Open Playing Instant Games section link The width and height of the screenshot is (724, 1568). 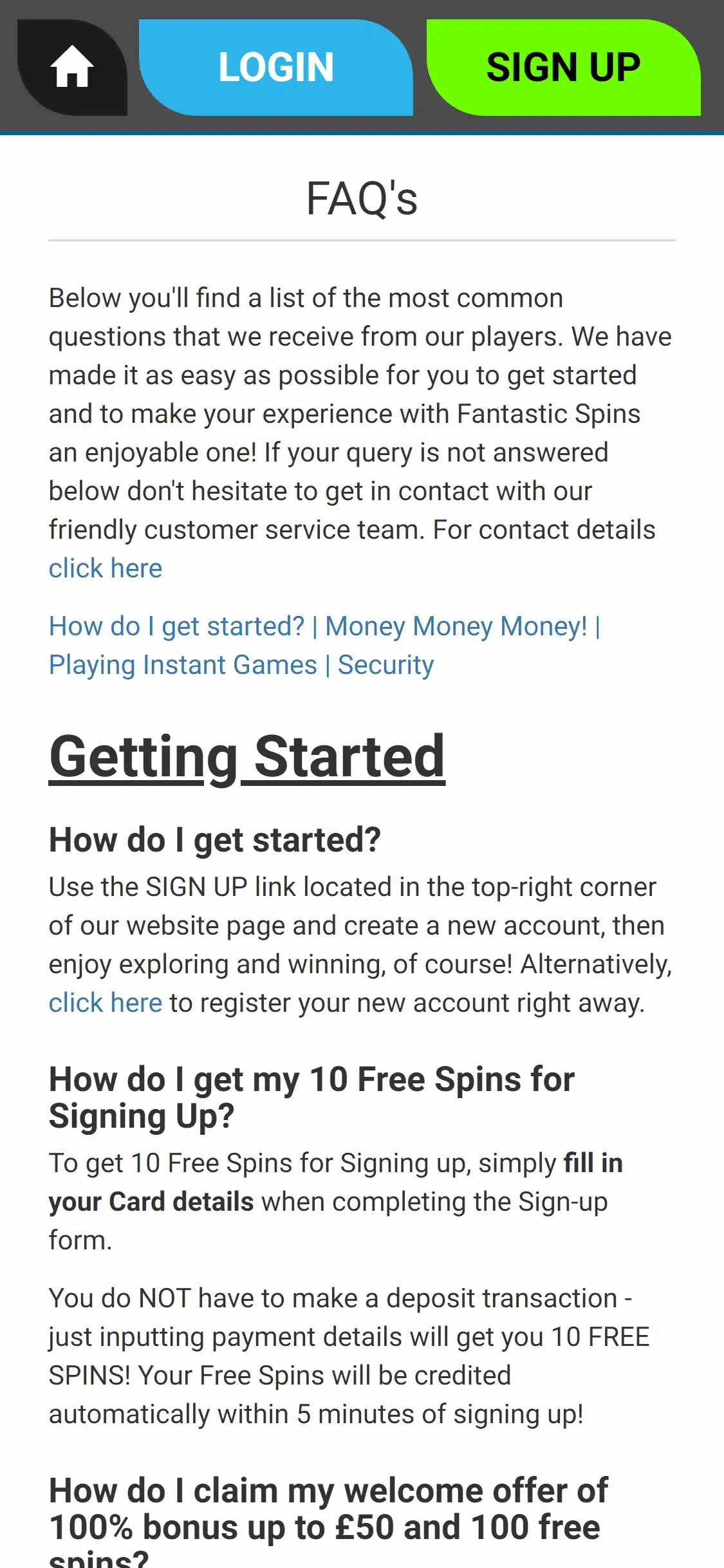(183, 665)
